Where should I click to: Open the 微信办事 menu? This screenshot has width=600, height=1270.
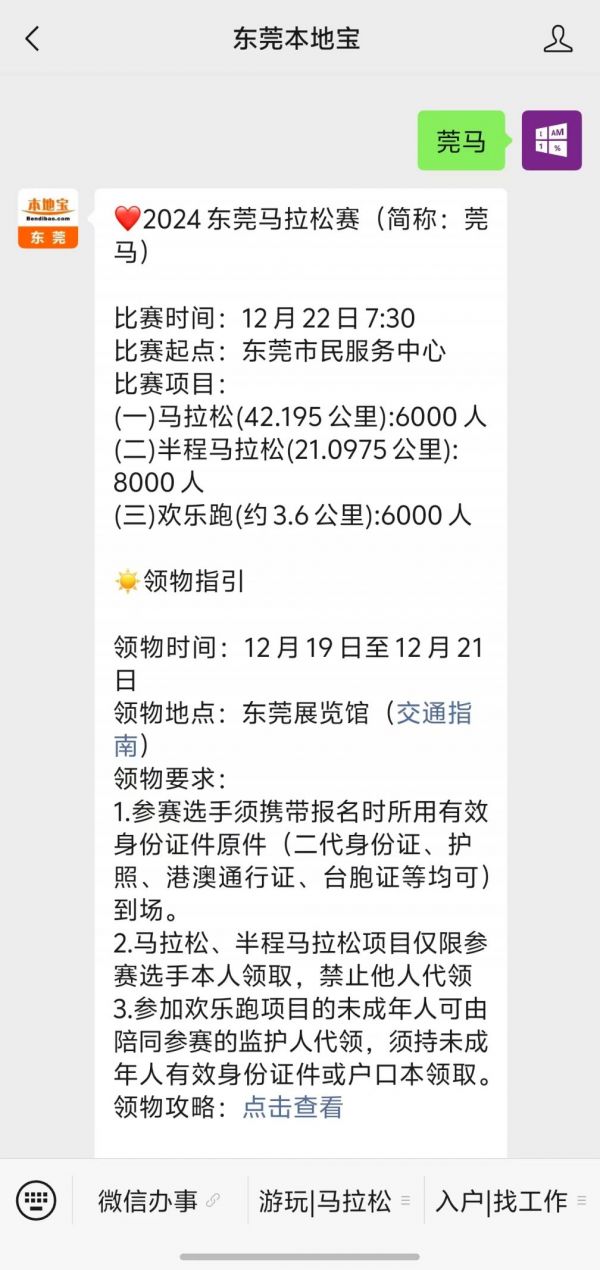(159, 1201)
